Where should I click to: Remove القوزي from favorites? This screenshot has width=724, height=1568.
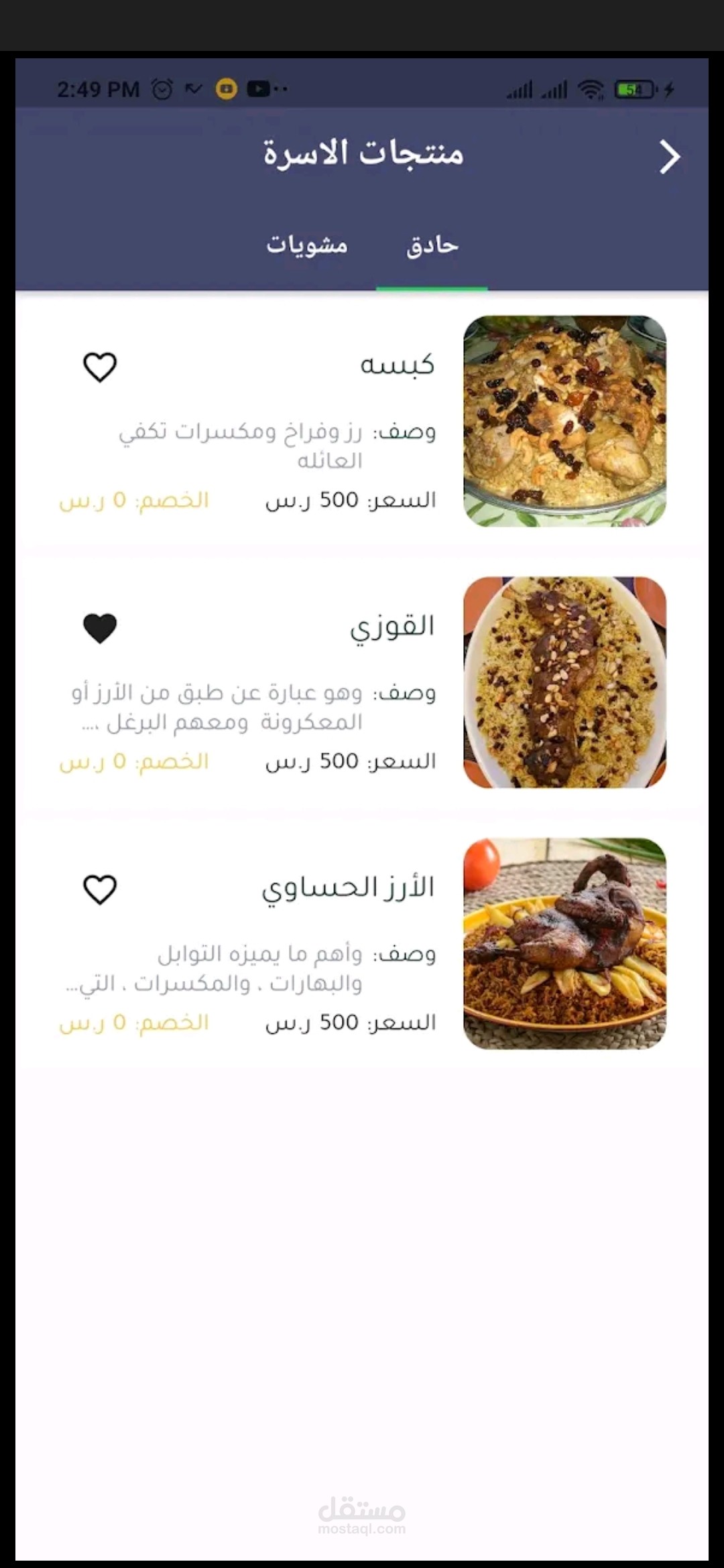pos(100,629)
